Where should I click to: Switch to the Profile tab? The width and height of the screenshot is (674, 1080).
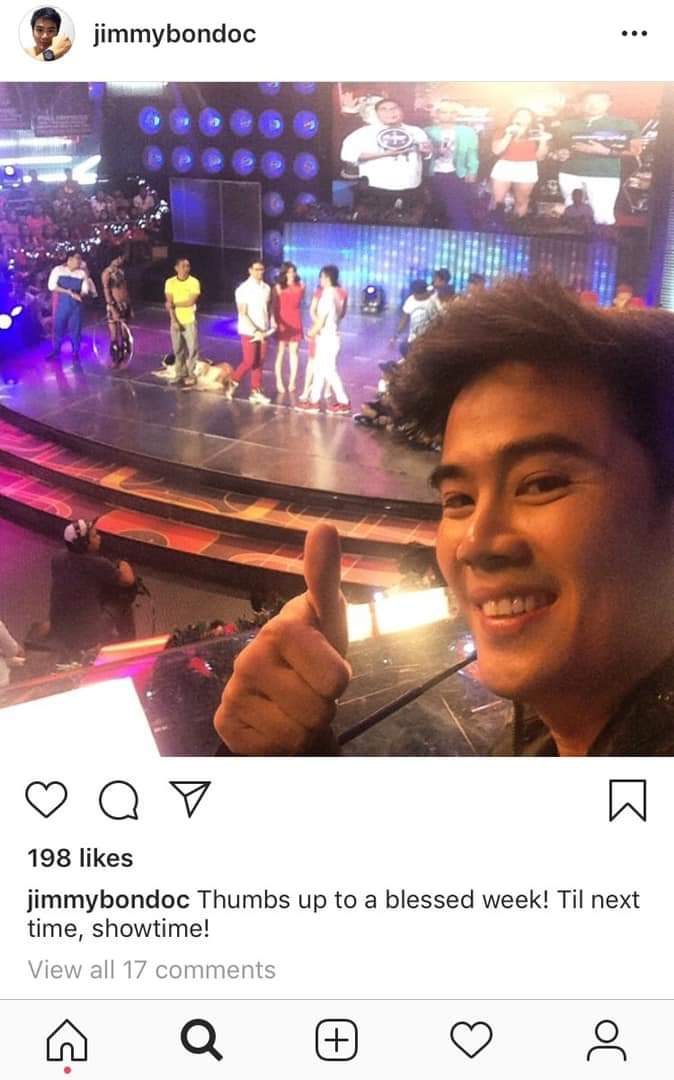click(x=606, y=1041)
